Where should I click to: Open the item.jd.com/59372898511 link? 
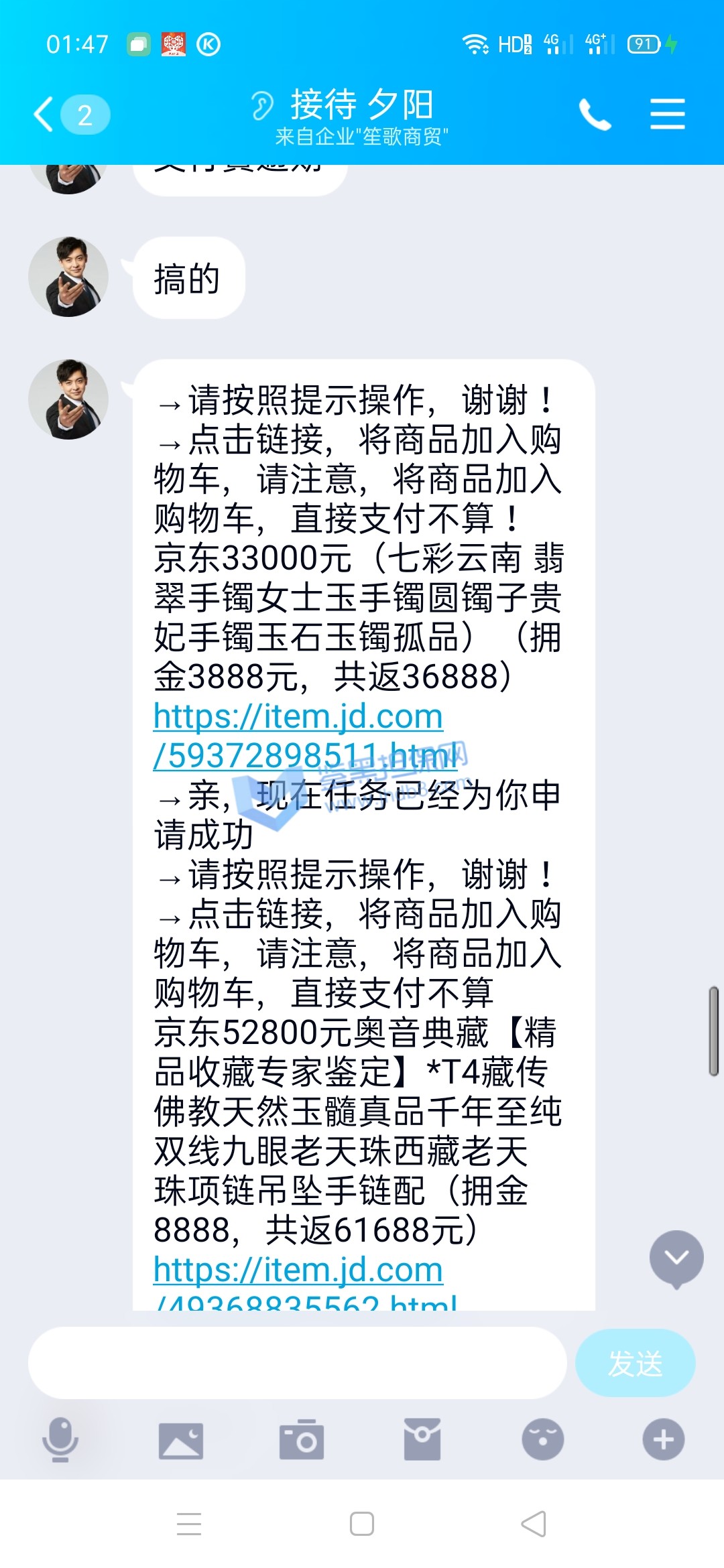[x=298, y=736]
